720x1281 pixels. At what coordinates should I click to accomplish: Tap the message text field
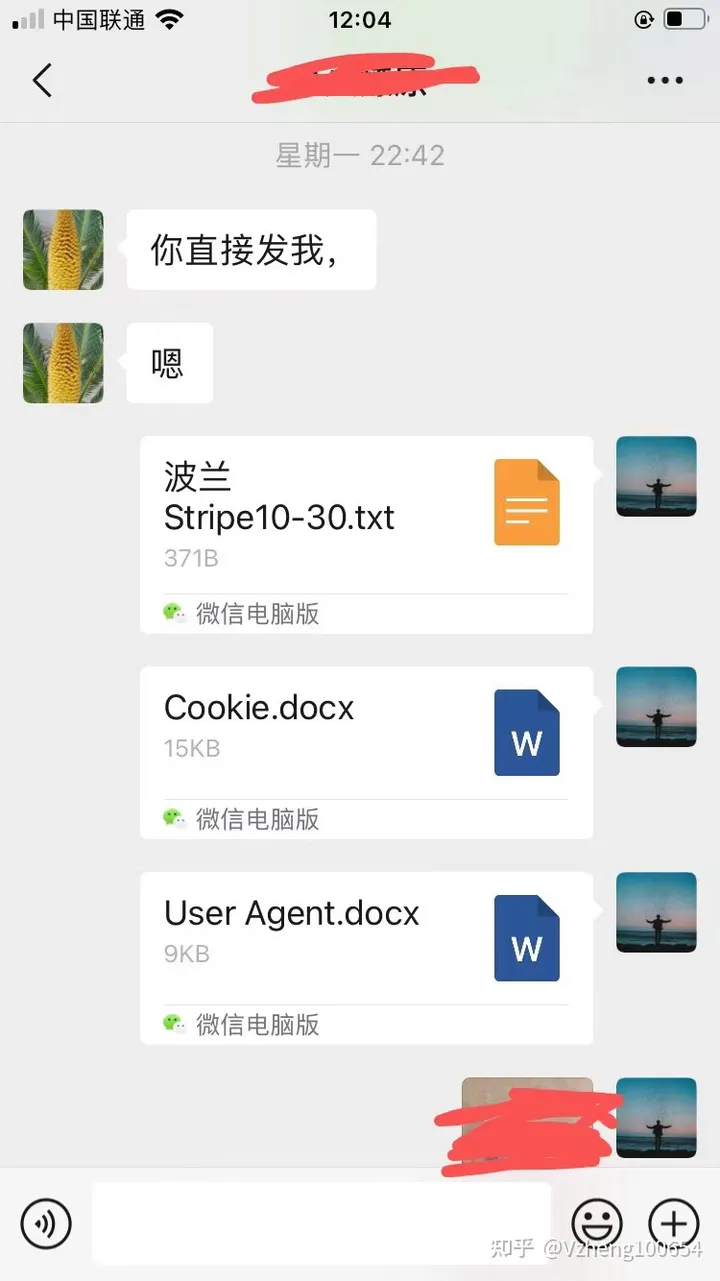[x=322, y=1224]
